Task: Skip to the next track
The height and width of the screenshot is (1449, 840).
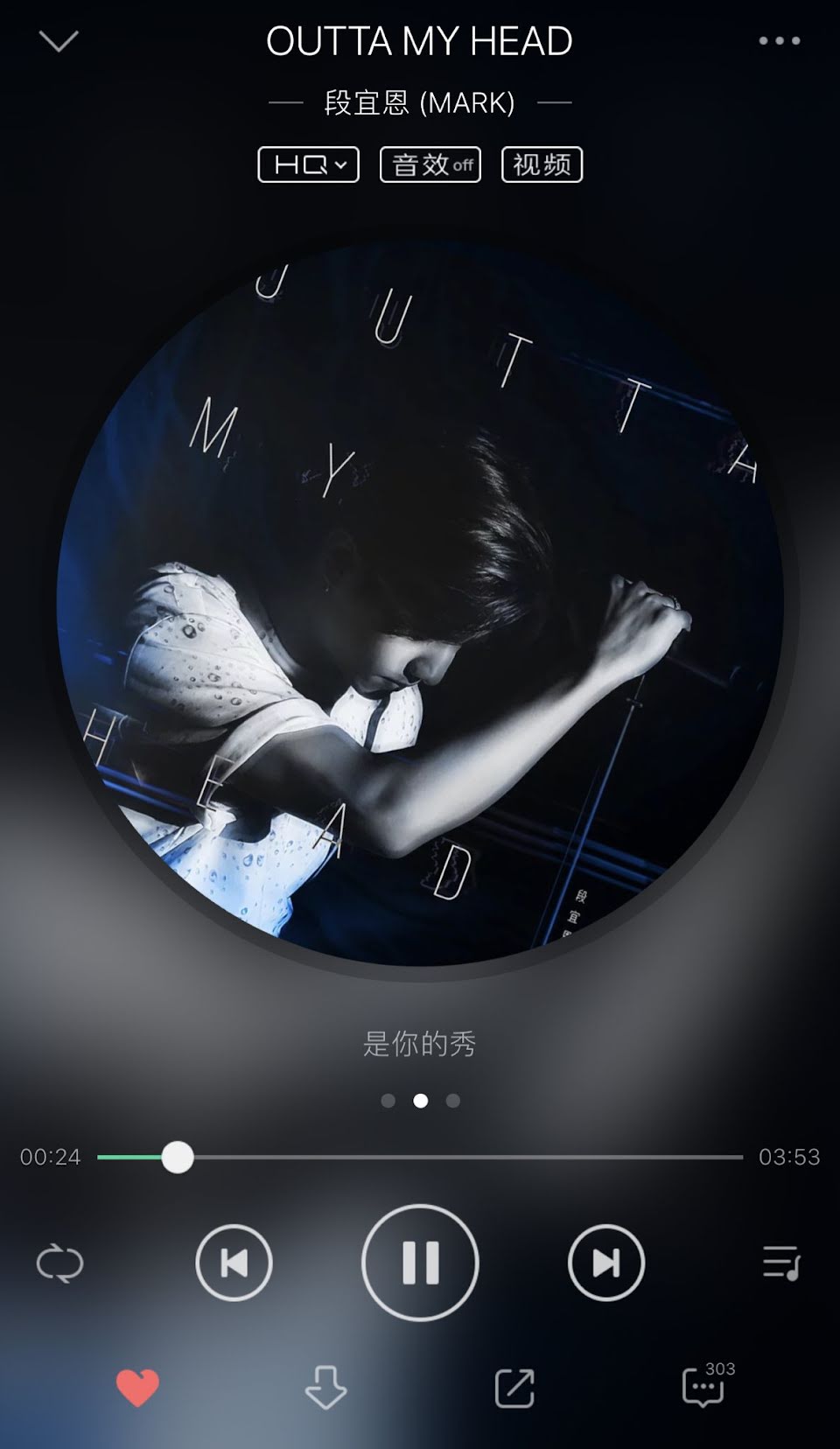Action: (x=606, y=1263)
